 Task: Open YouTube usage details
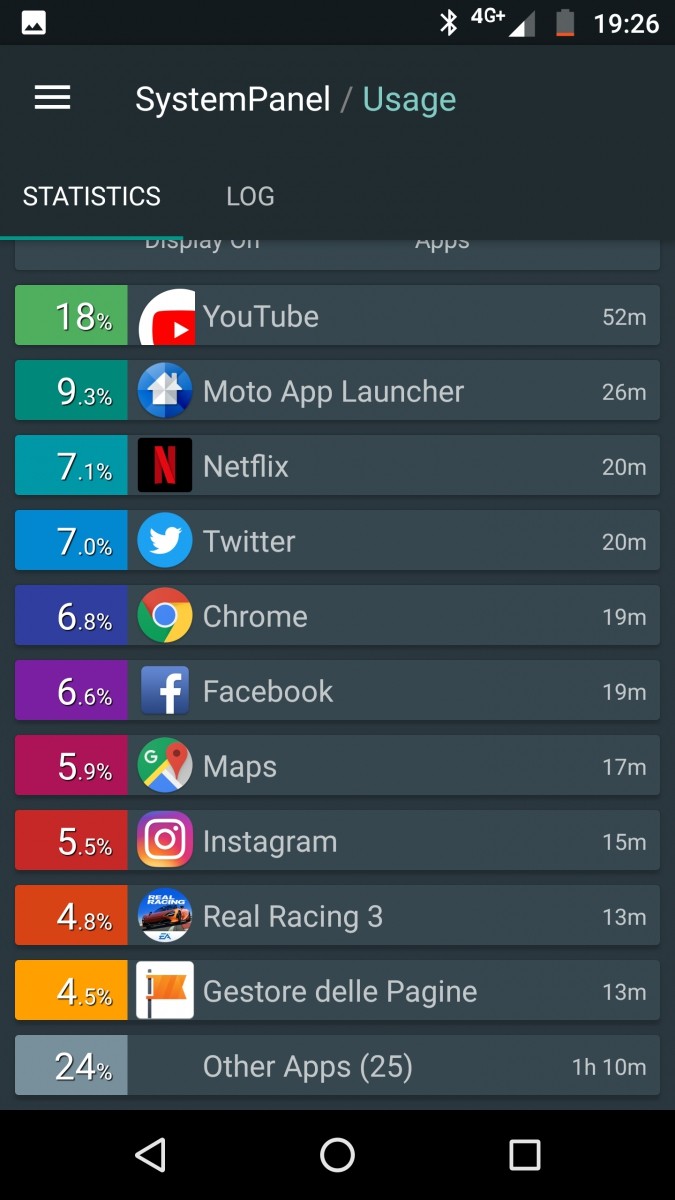pyautogui.click(x=337, y=316)
